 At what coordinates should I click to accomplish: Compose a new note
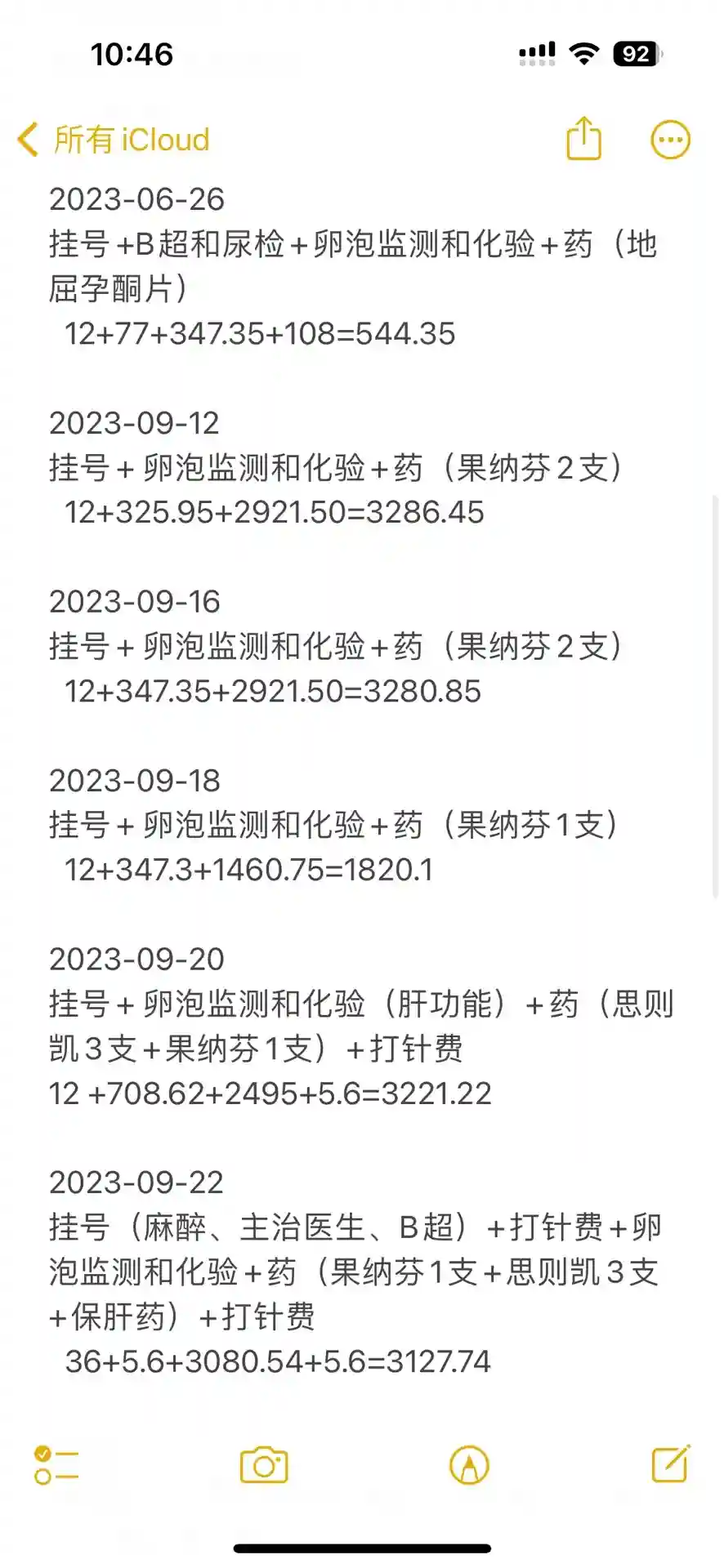point(671,1463)
